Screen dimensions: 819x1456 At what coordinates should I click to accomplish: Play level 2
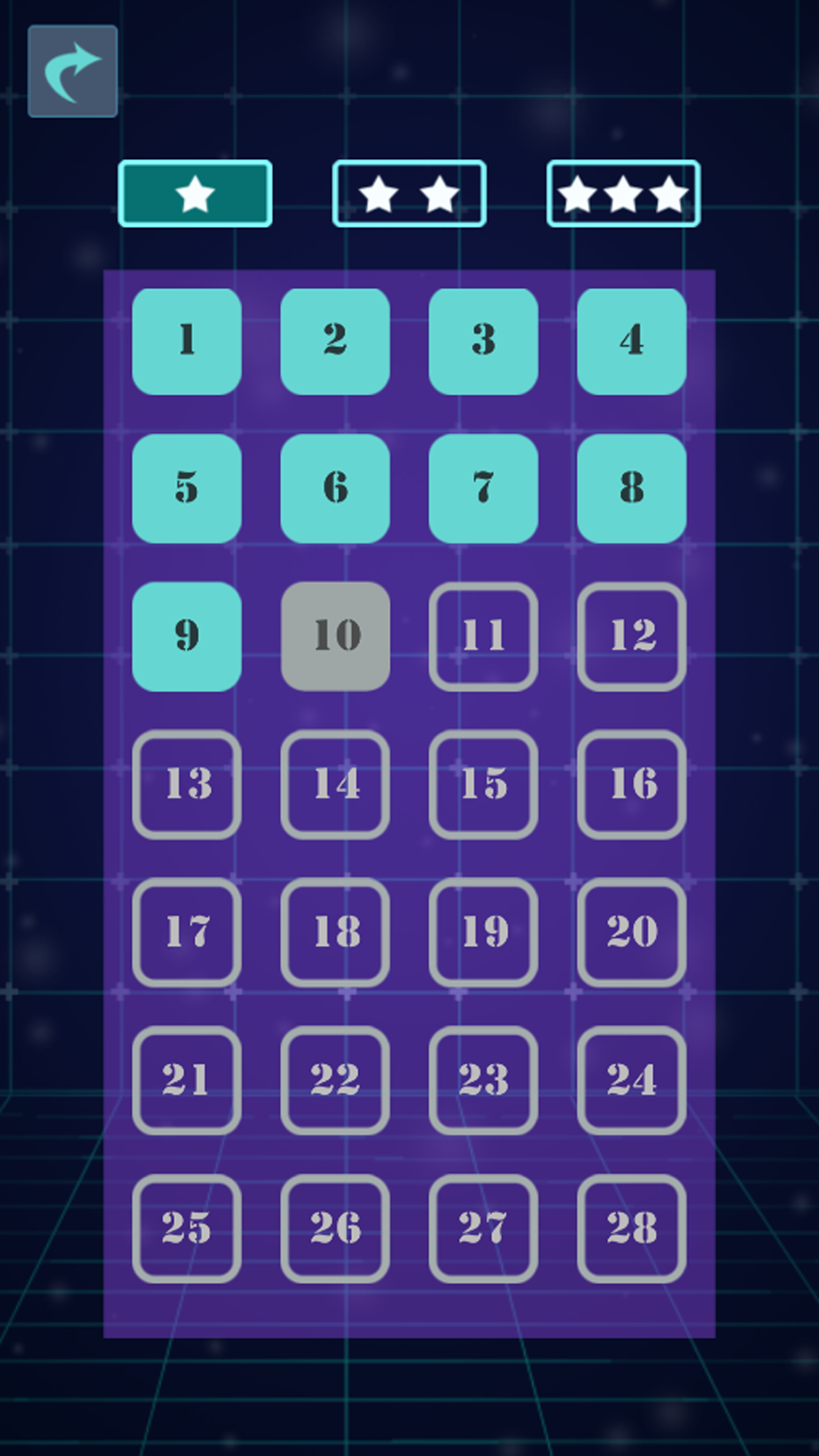point(335,341)
